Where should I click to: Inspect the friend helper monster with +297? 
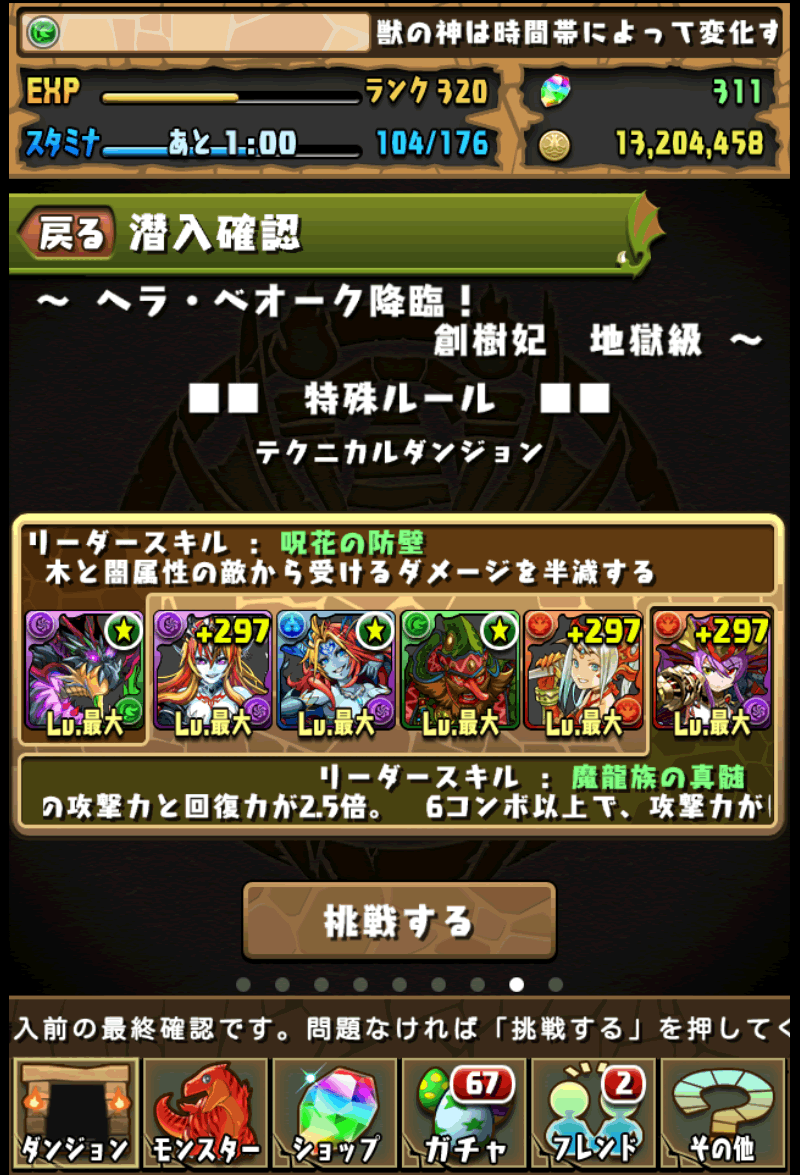[x=713, y=673]
